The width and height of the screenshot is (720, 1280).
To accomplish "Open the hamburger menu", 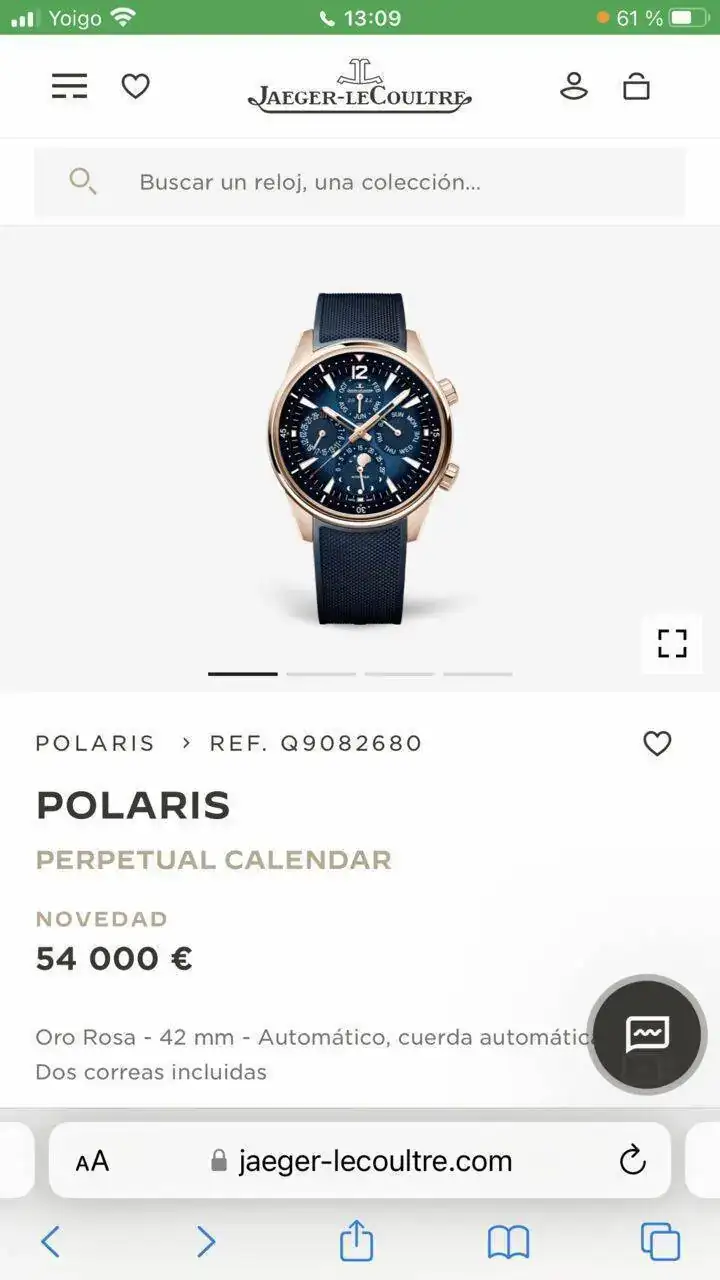I will pos(69,87).
